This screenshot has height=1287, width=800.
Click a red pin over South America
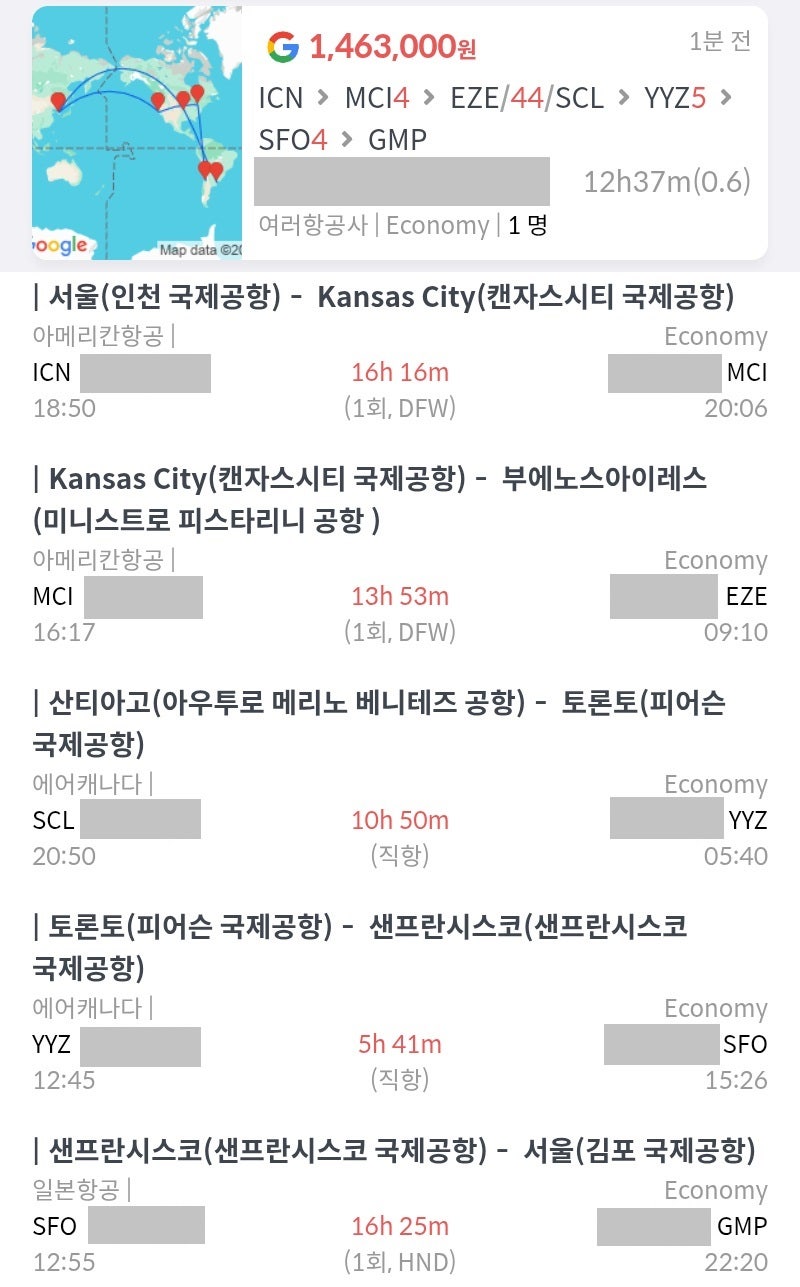tap(205, 168)
